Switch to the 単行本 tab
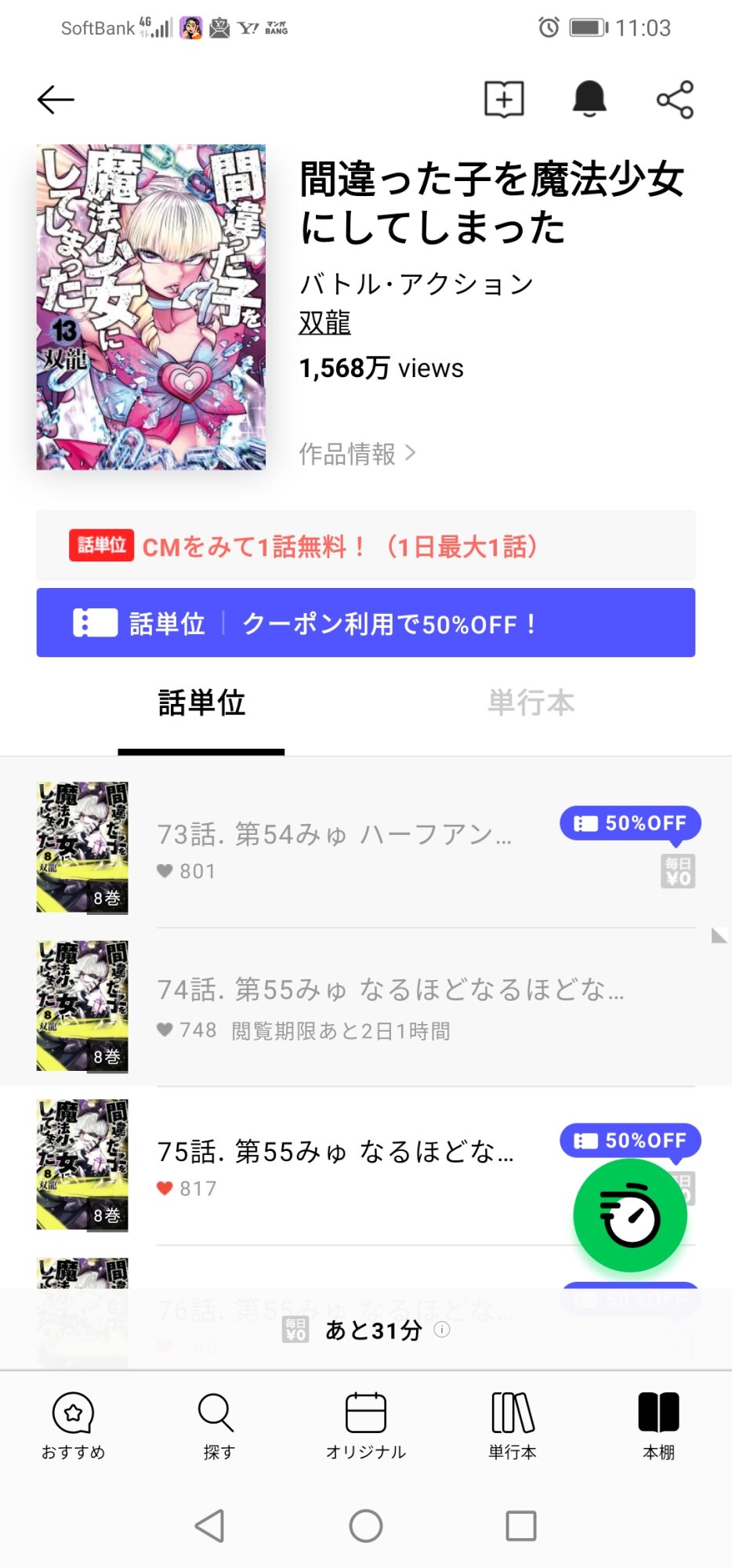This screenshot has height=1568, width=732. (531, 703)
